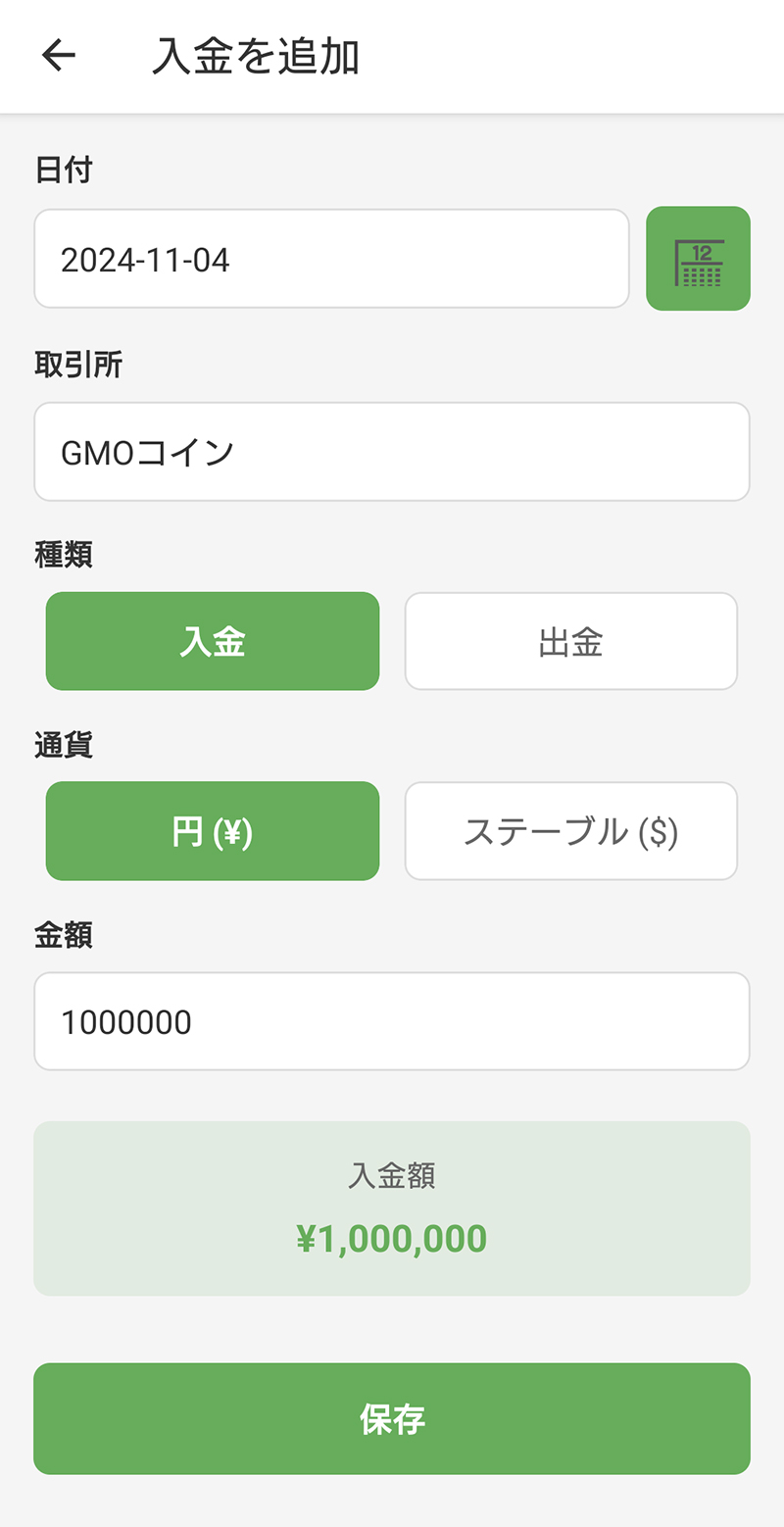
Task: Tap the 入金を追加 screen title
Action: [x=255, y=56]
